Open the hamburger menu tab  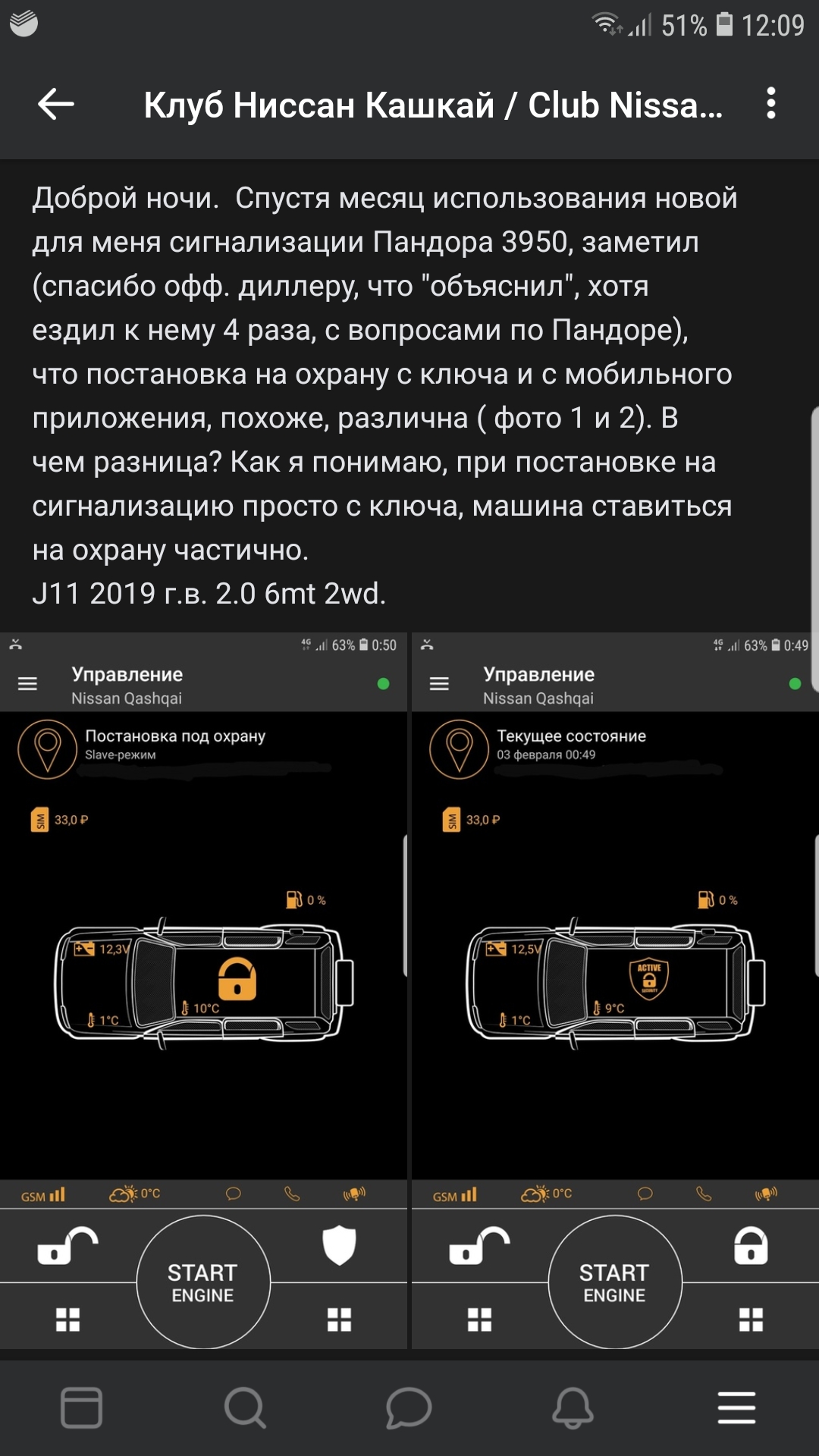click(736, 1407)
